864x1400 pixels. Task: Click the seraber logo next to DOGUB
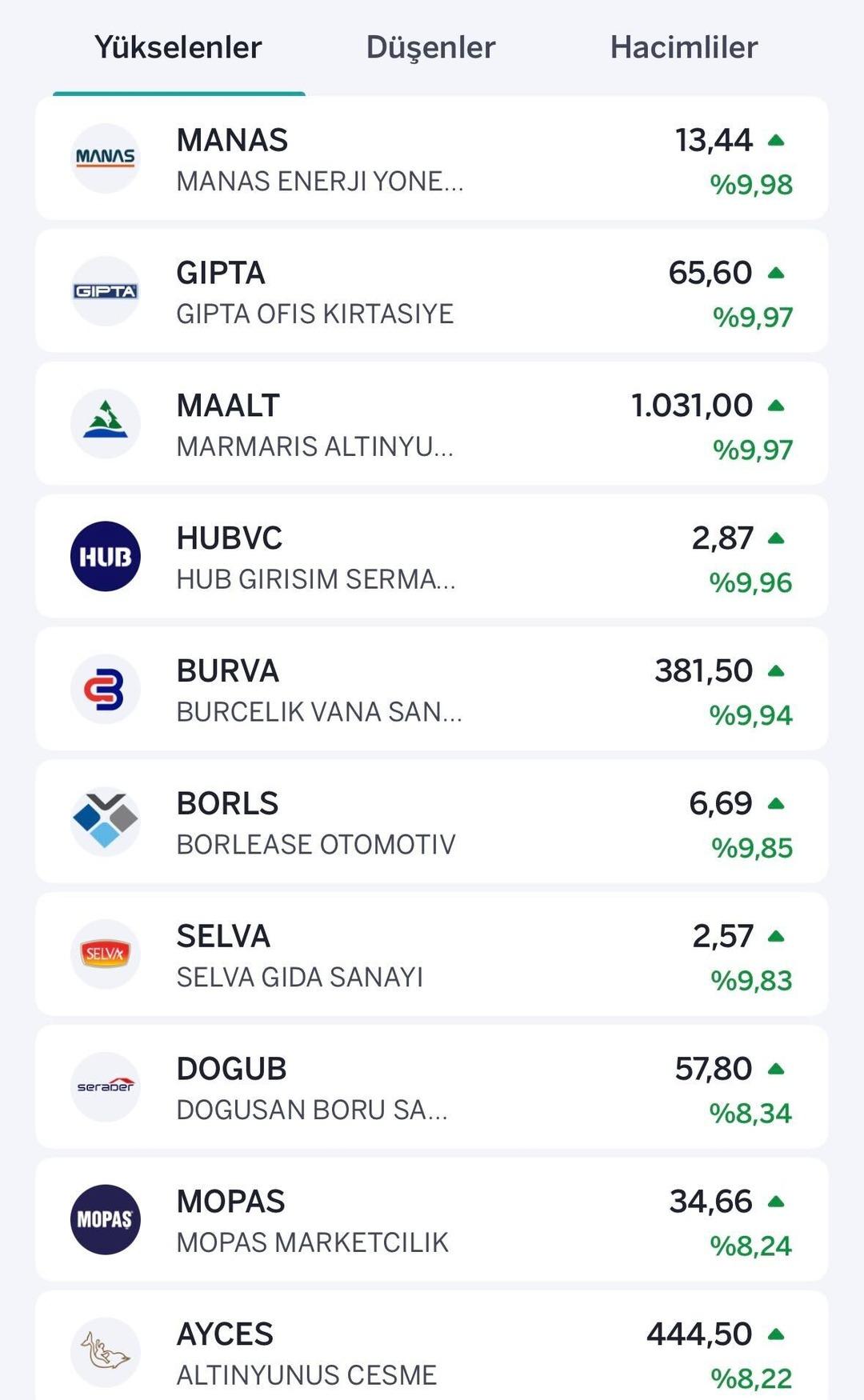(105, 1086)
